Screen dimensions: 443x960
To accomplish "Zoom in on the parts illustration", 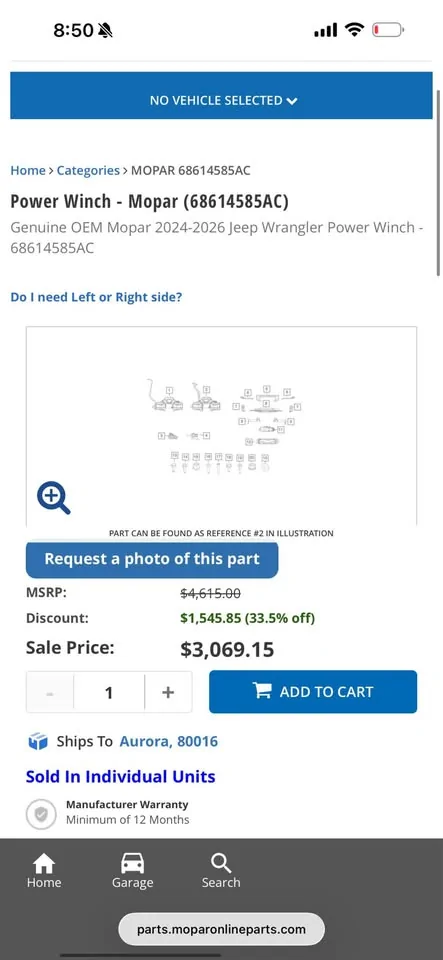I will [54, 498].
